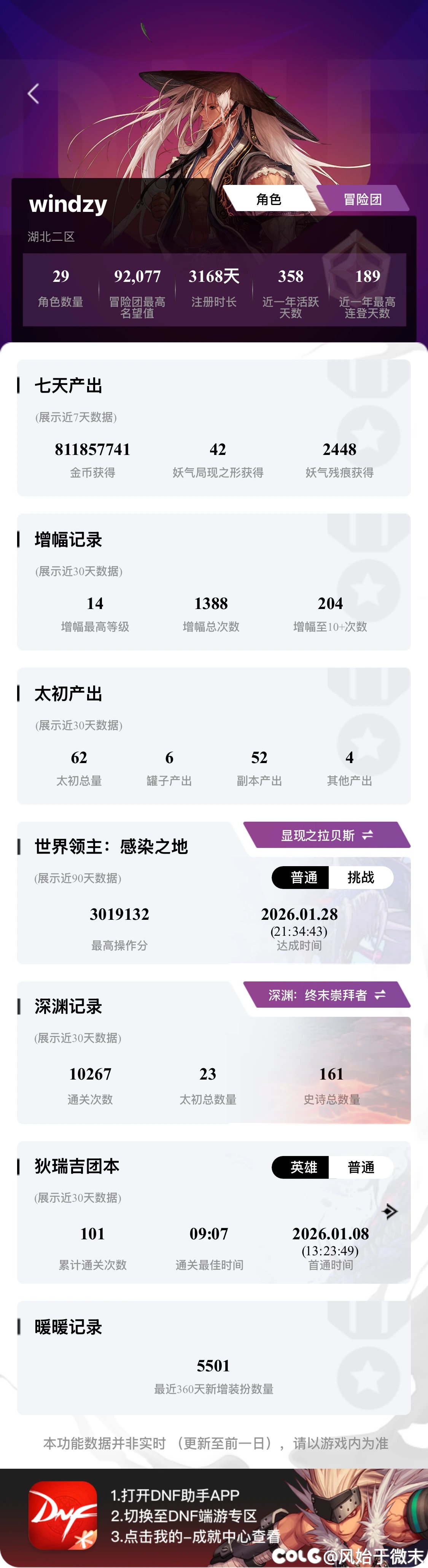Go back using the top-left arrow
The width and height of the screenshot is (428, 1568).
pos(33,94)
